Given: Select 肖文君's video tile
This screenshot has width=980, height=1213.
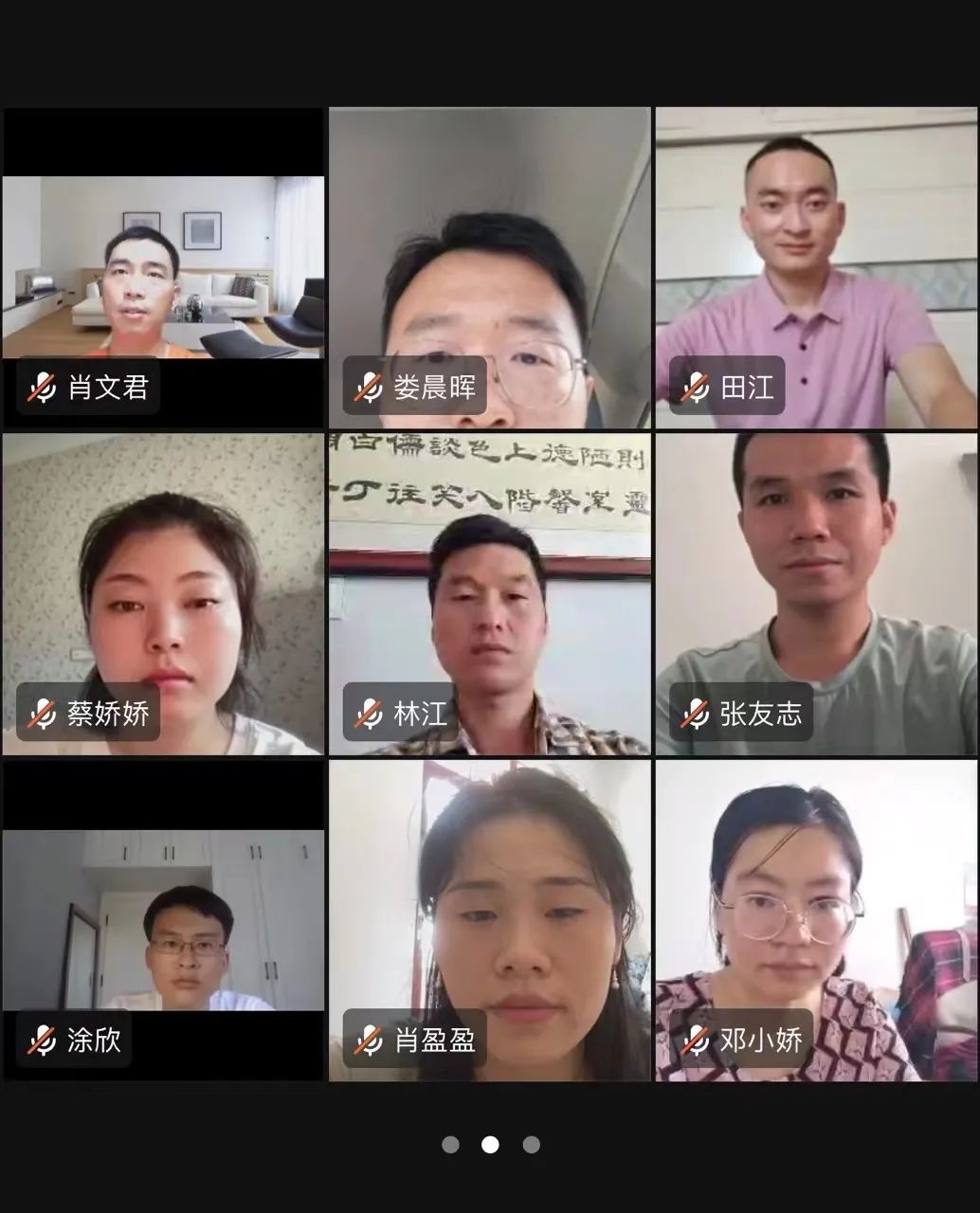Looking at the screenshot, I should pos(163,267).
